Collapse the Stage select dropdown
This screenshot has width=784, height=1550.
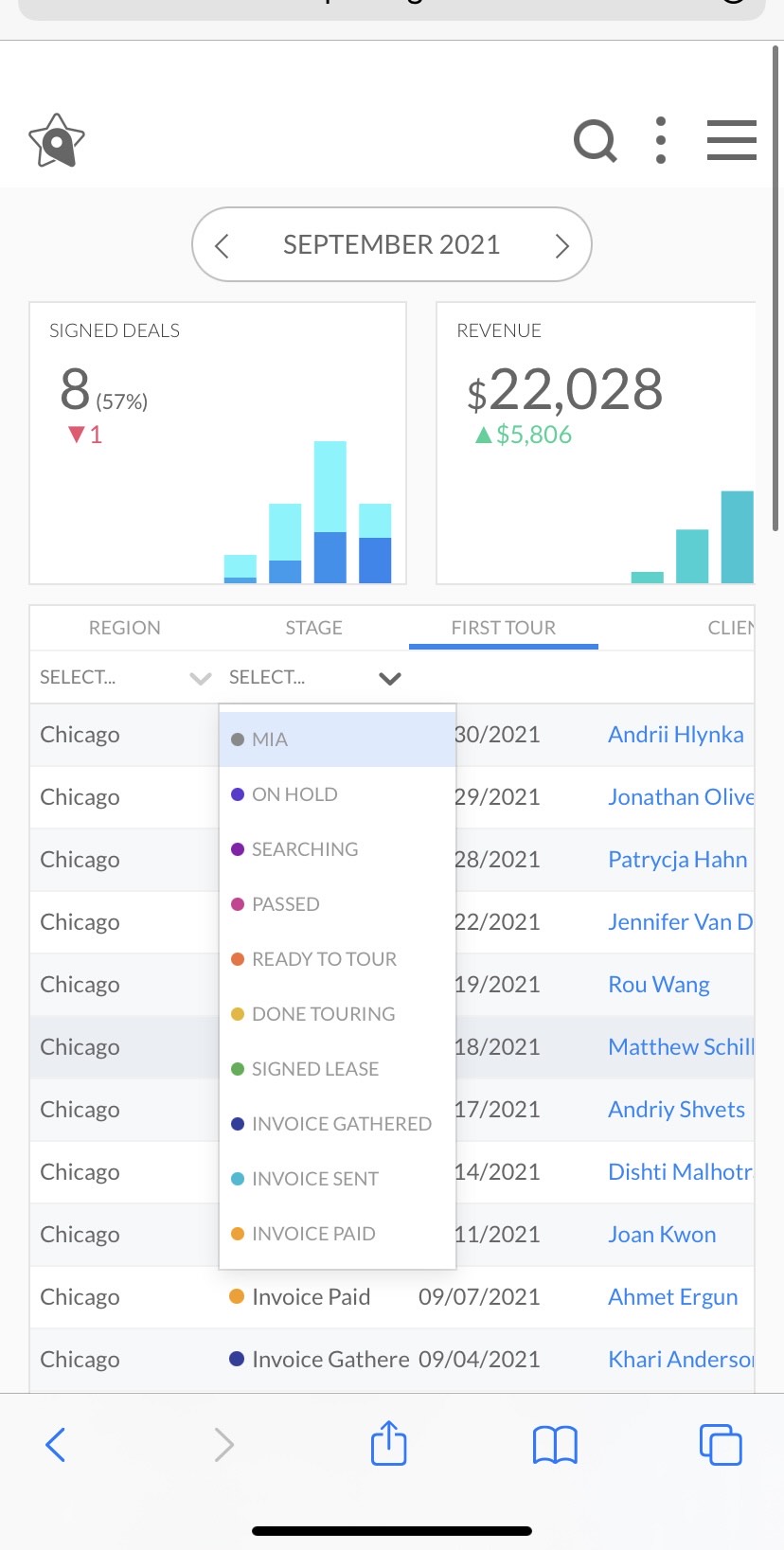(314, 678)
